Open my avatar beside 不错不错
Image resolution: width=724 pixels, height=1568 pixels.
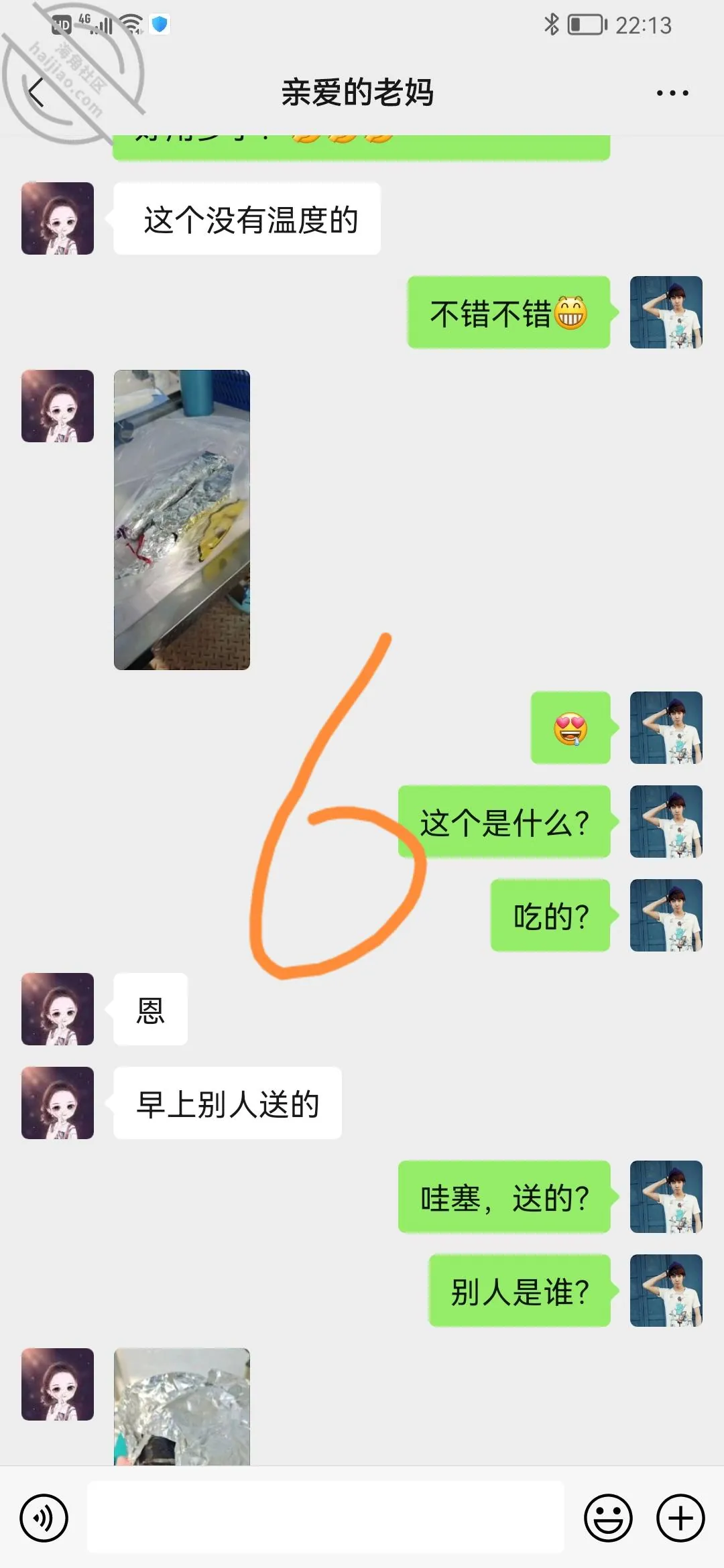[666, 312]
